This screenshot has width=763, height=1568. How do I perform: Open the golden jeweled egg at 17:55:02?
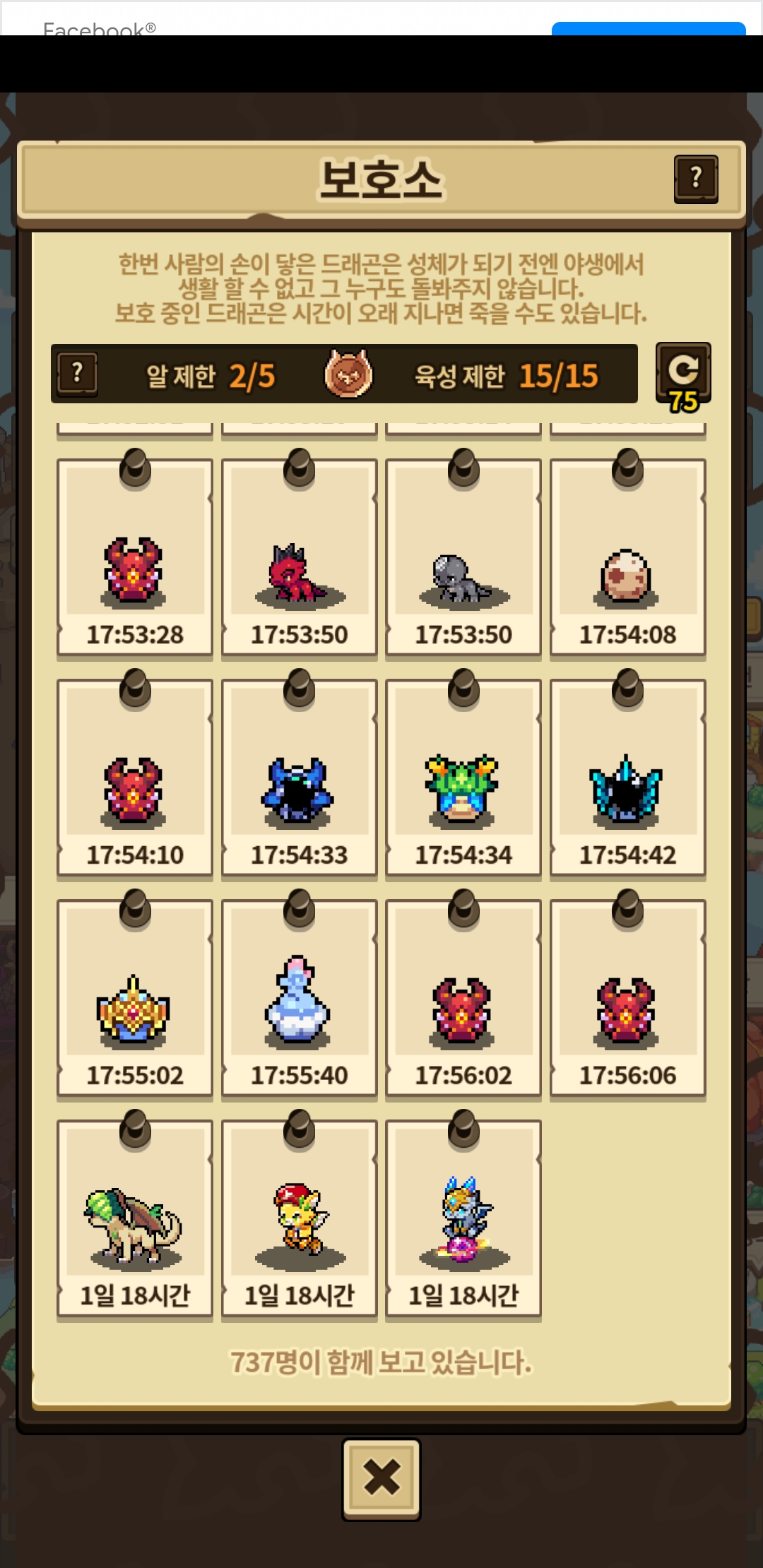pyautogui.click(x=134, y=999)
